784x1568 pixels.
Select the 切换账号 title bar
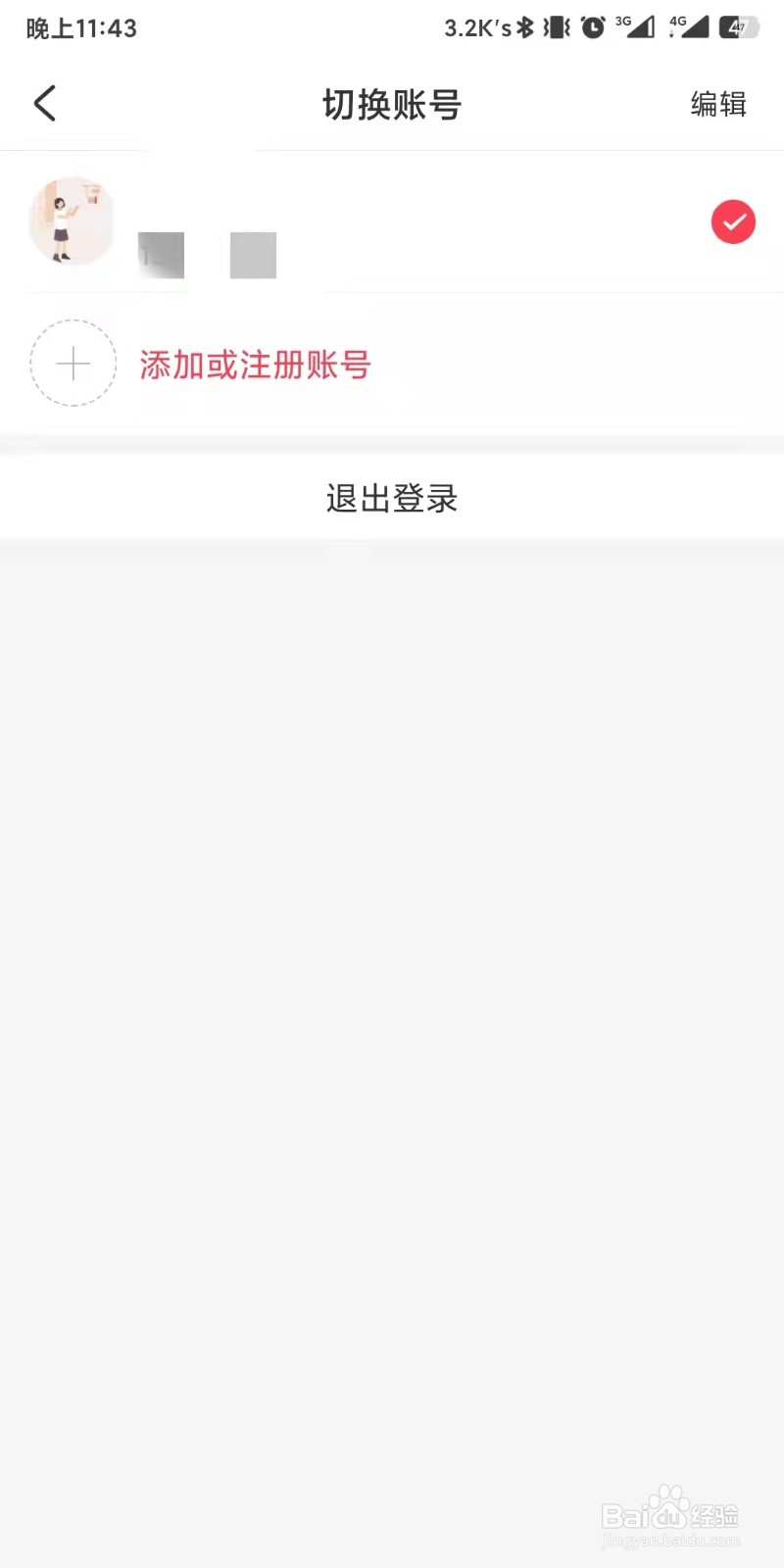[392, 104]
